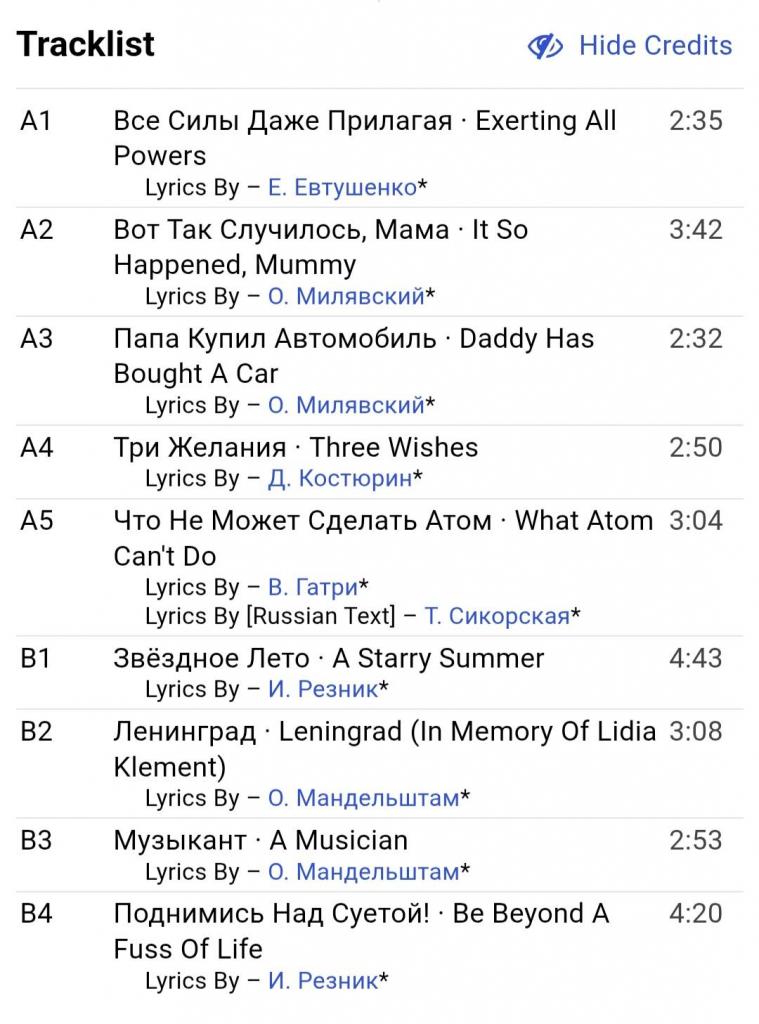Screen dimensions: 759x1024
Task: Open О. Мандельштам link under Ленинград track
Action: [x=363, y=798]
